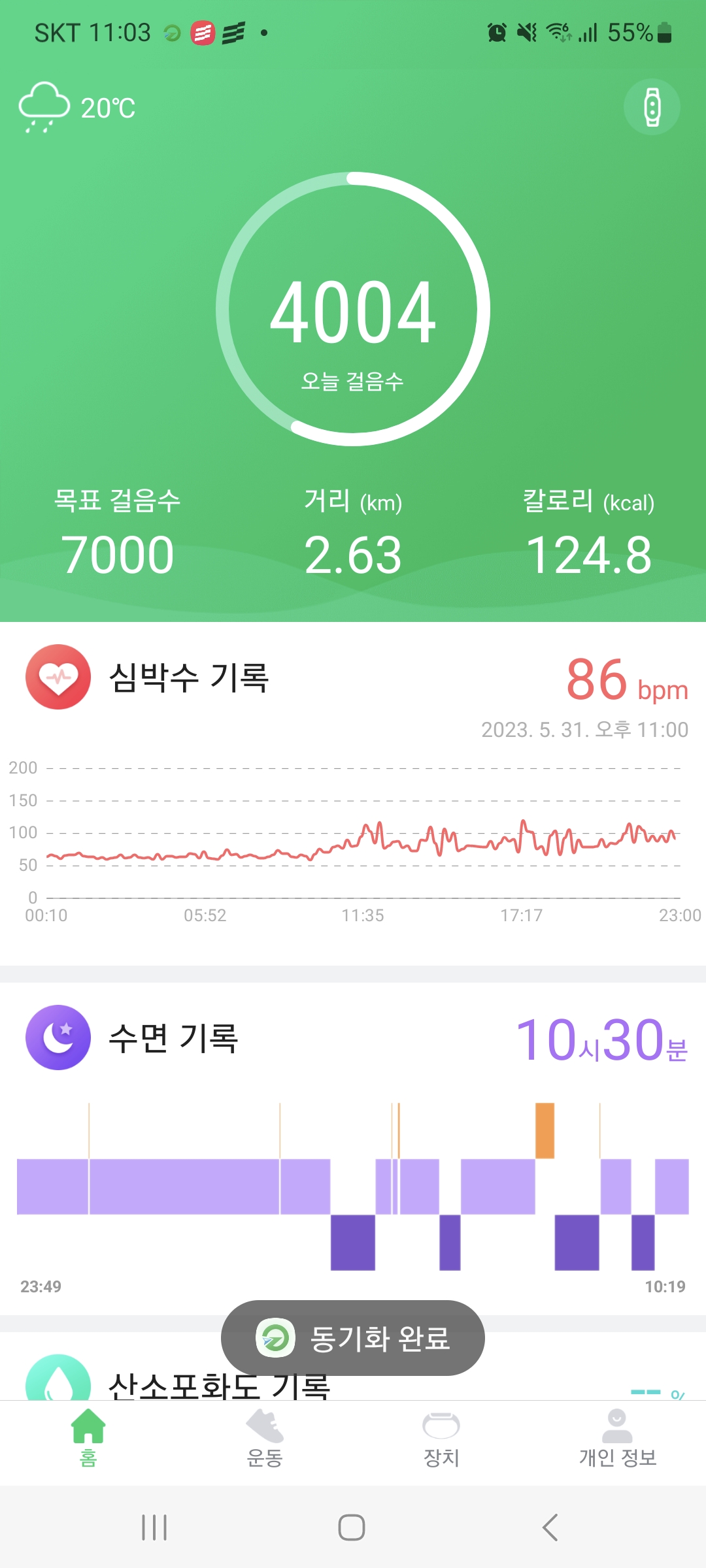706x1568 pixels.
Task: Open the band device icon
Action: pyautogui.click(x=652, y=107)
